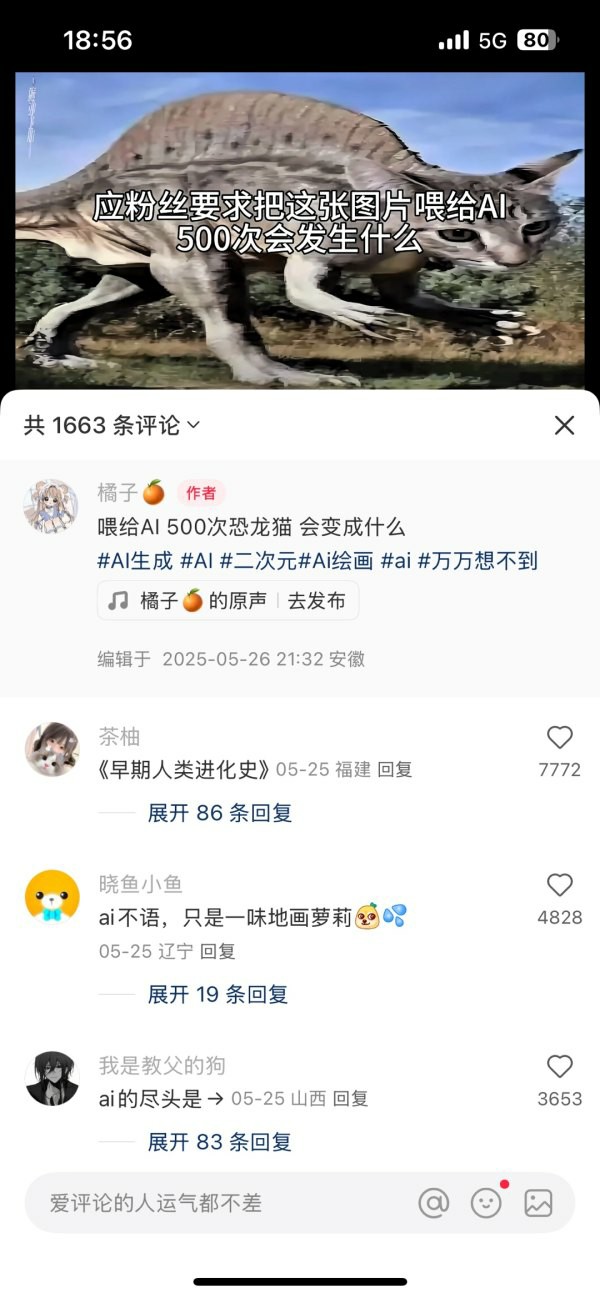Screen dimensions: 600x1298
Task: Open 橘子's original sound link
Action: click(190, 601)
